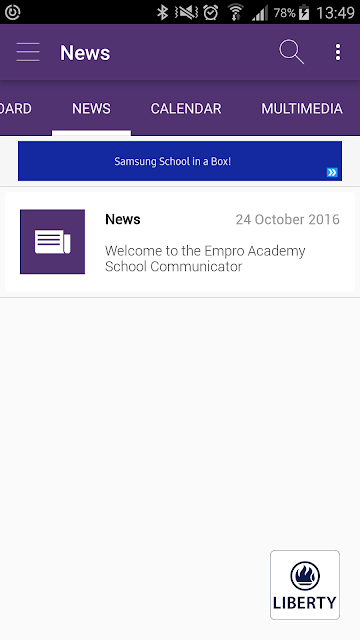Open the navigation drawer menu
This screenshot has width=360, height=640.
point(28,52)
